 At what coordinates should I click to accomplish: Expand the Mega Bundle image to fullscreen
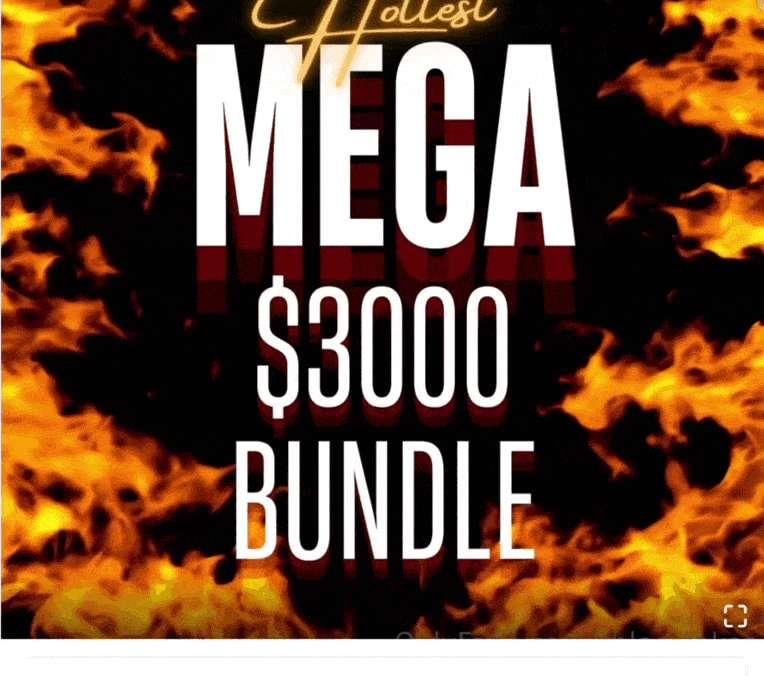coord(734,616)
